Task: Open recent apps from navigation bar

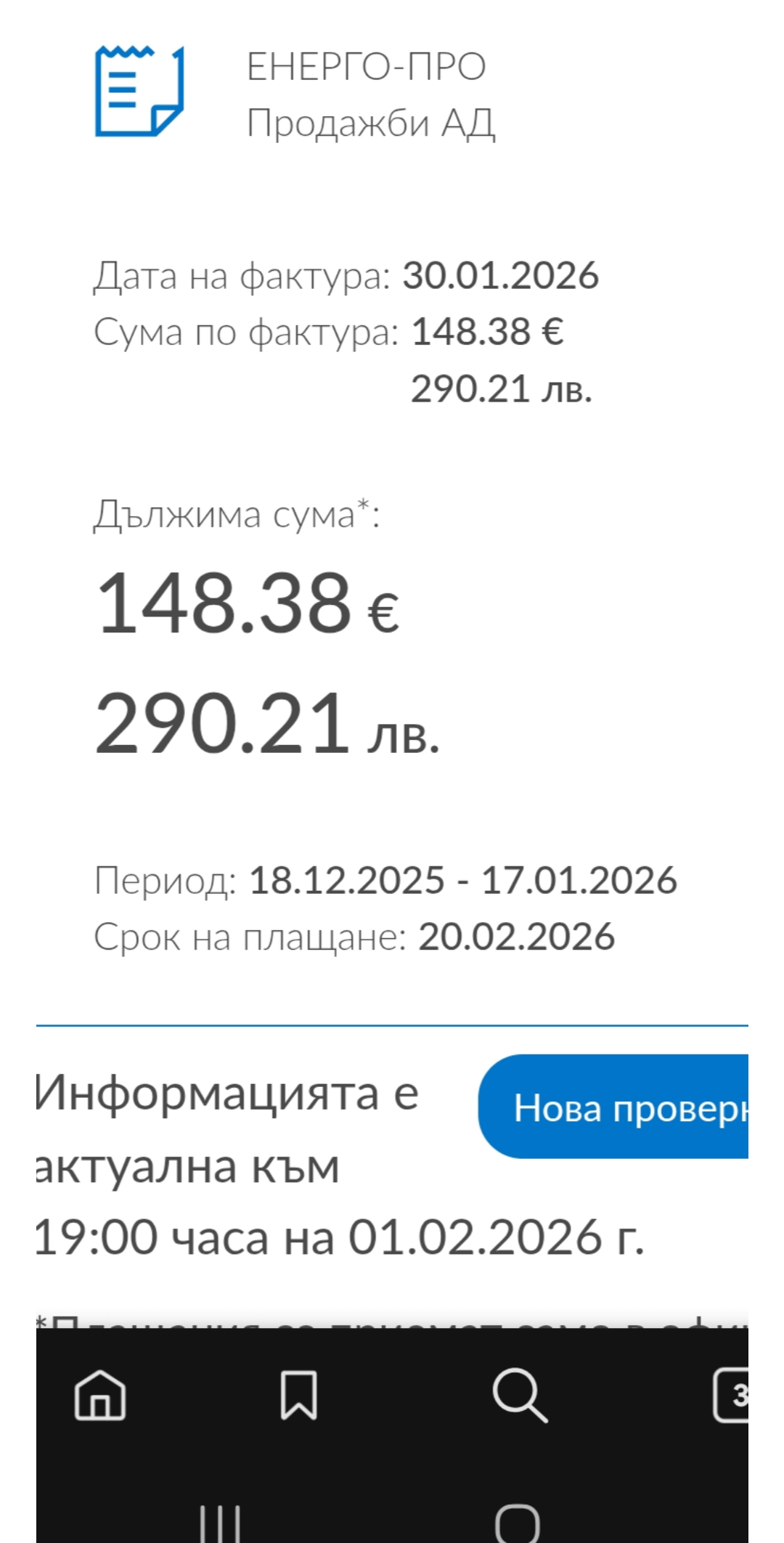Action: pyautogui.click(x=219, y=1523)
